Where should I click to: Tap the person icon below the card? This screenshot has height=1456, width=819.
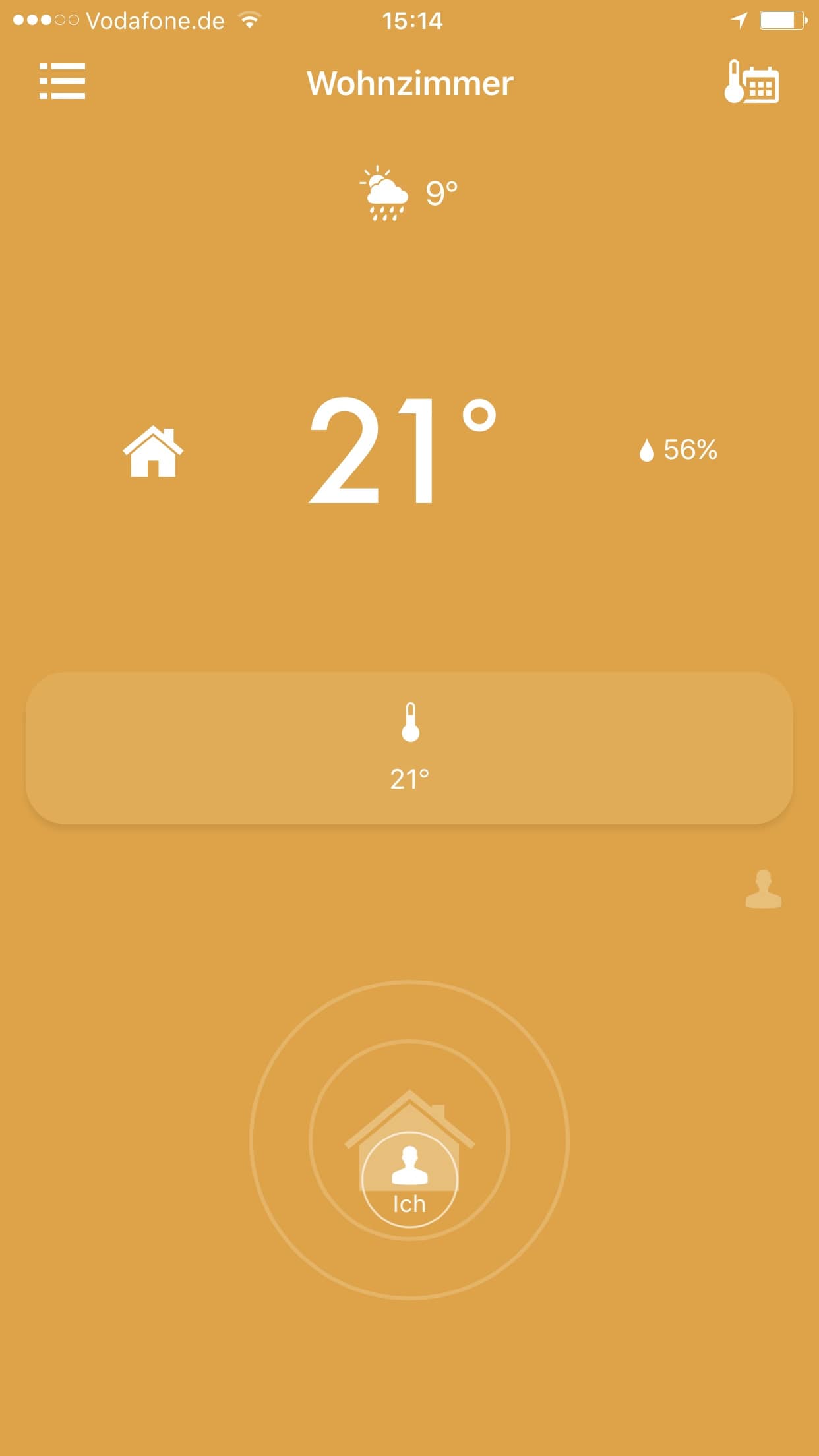click(x=763, y=889)
